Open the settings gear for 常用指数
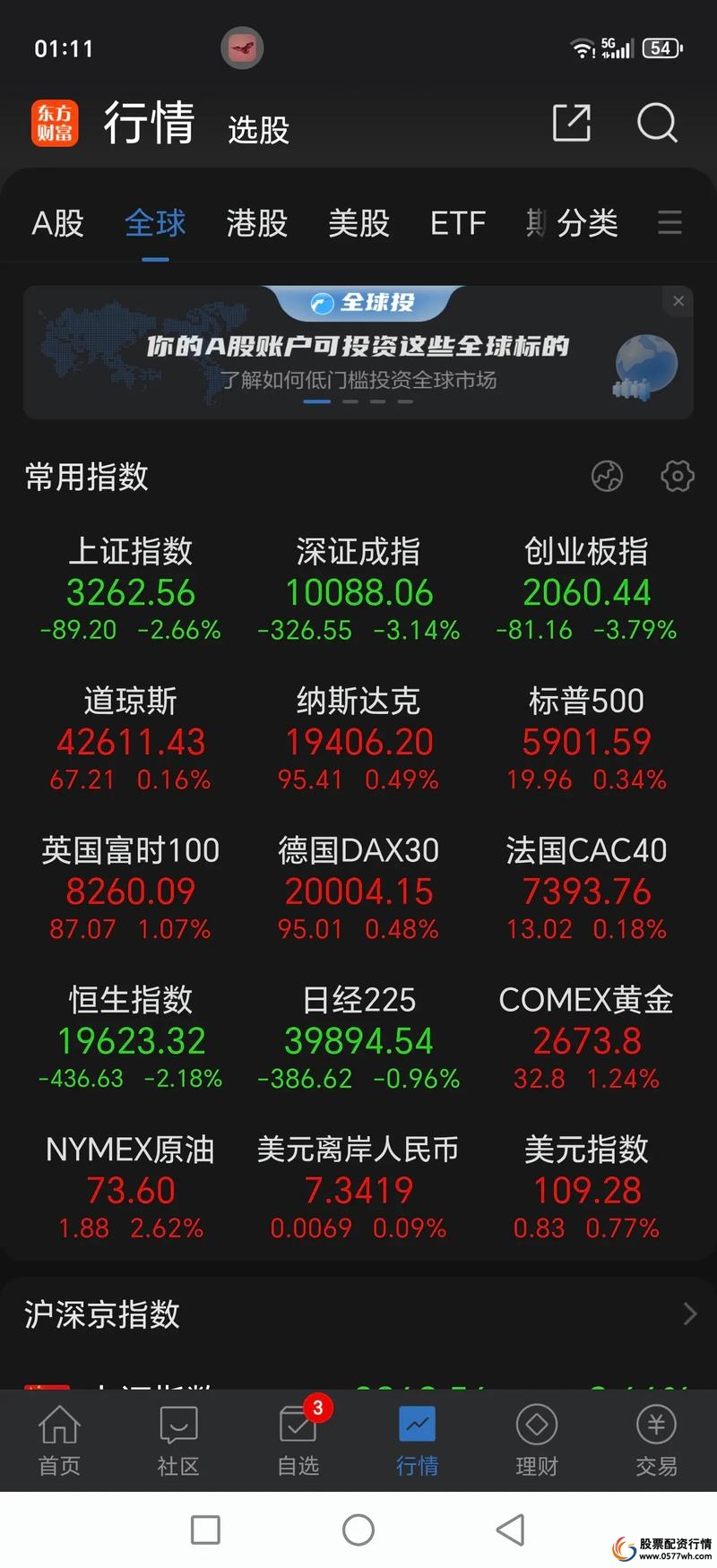Viewport: 717px width, 1568px height. [x=677, y=477]
